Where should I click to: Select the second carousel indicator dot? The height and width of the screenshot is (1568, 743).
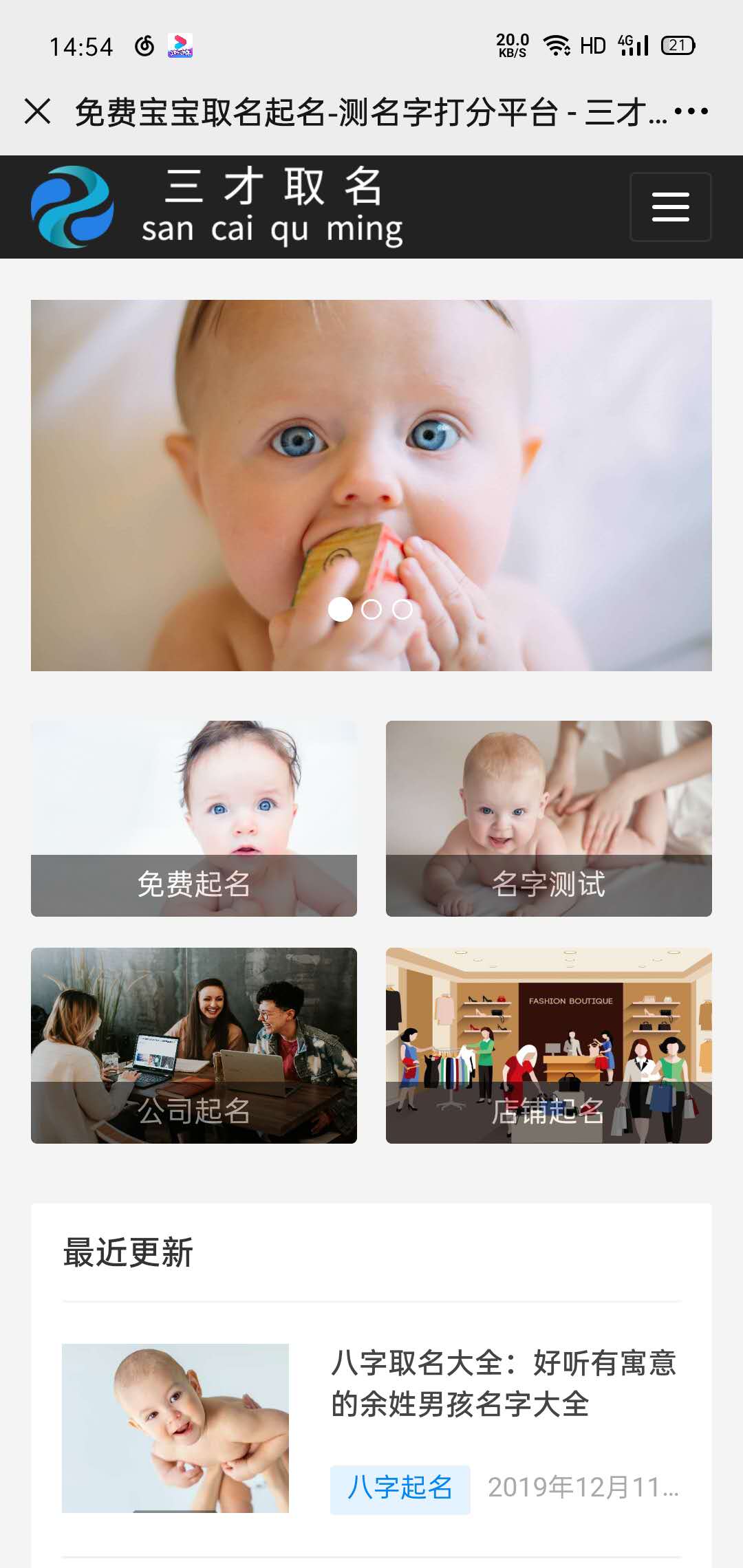371,609
